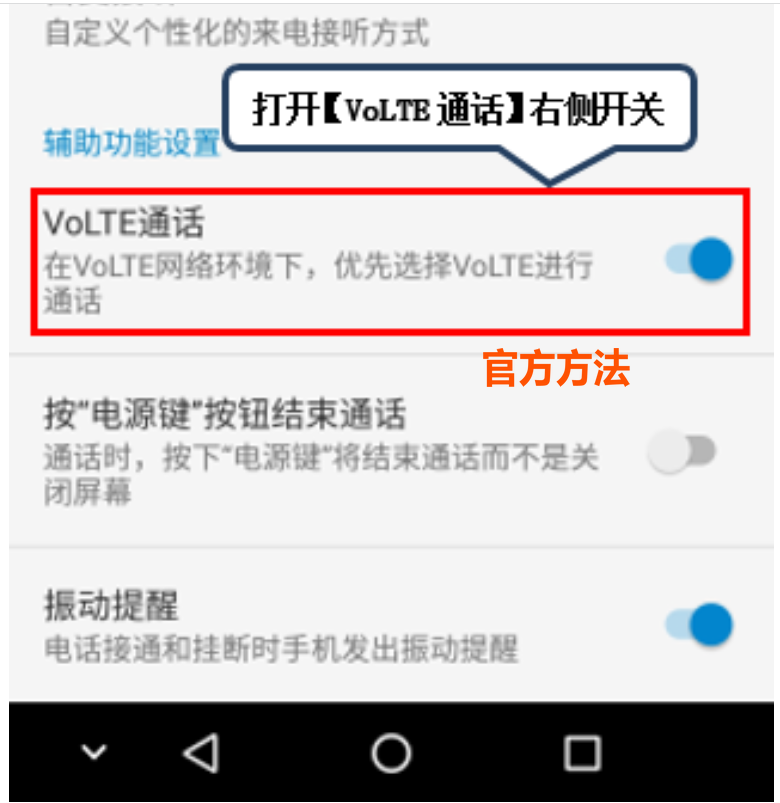Tap the navigation bar back button
The width and height of the screenshot is (780, 803).
click(x=202, y=752)
